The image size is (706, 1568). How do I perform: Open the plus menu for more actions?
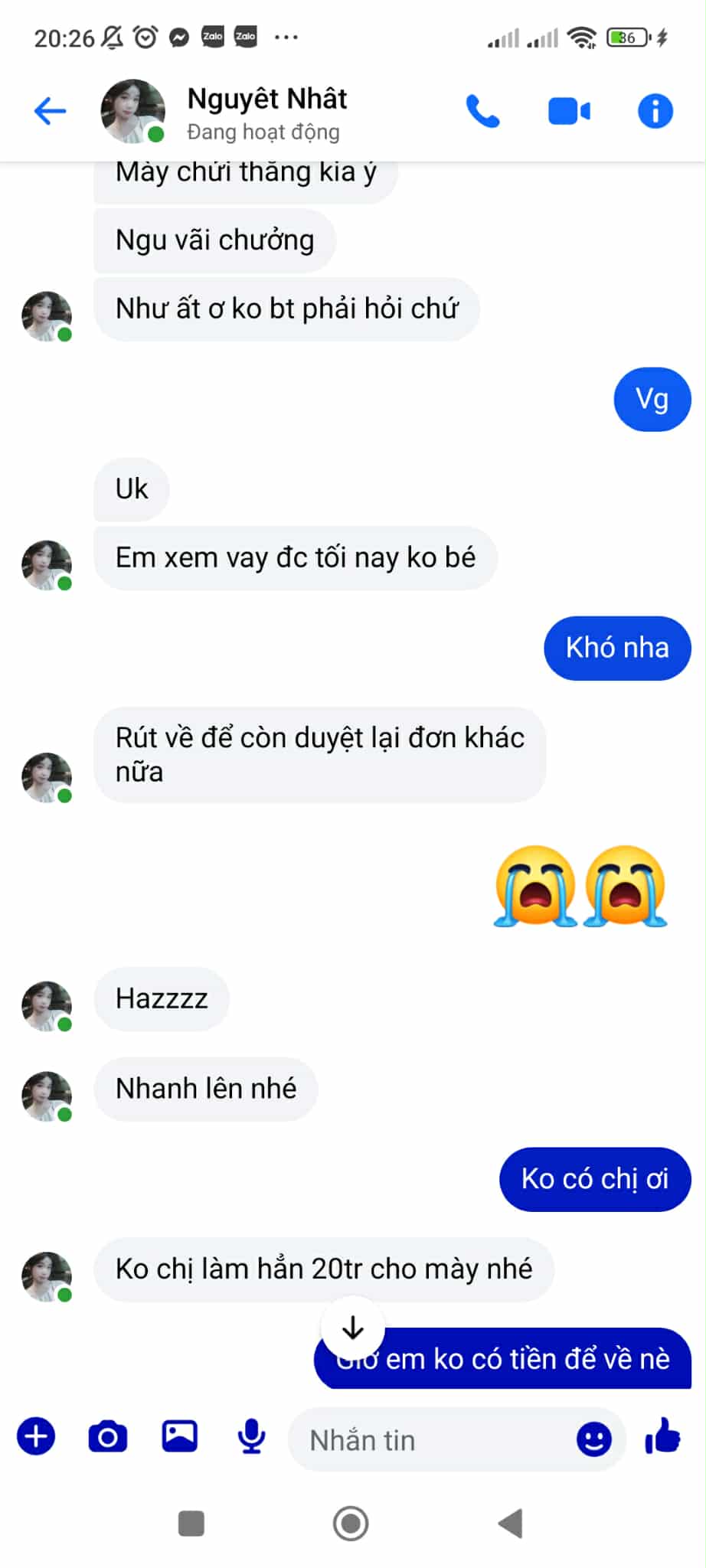point(36,1436)
